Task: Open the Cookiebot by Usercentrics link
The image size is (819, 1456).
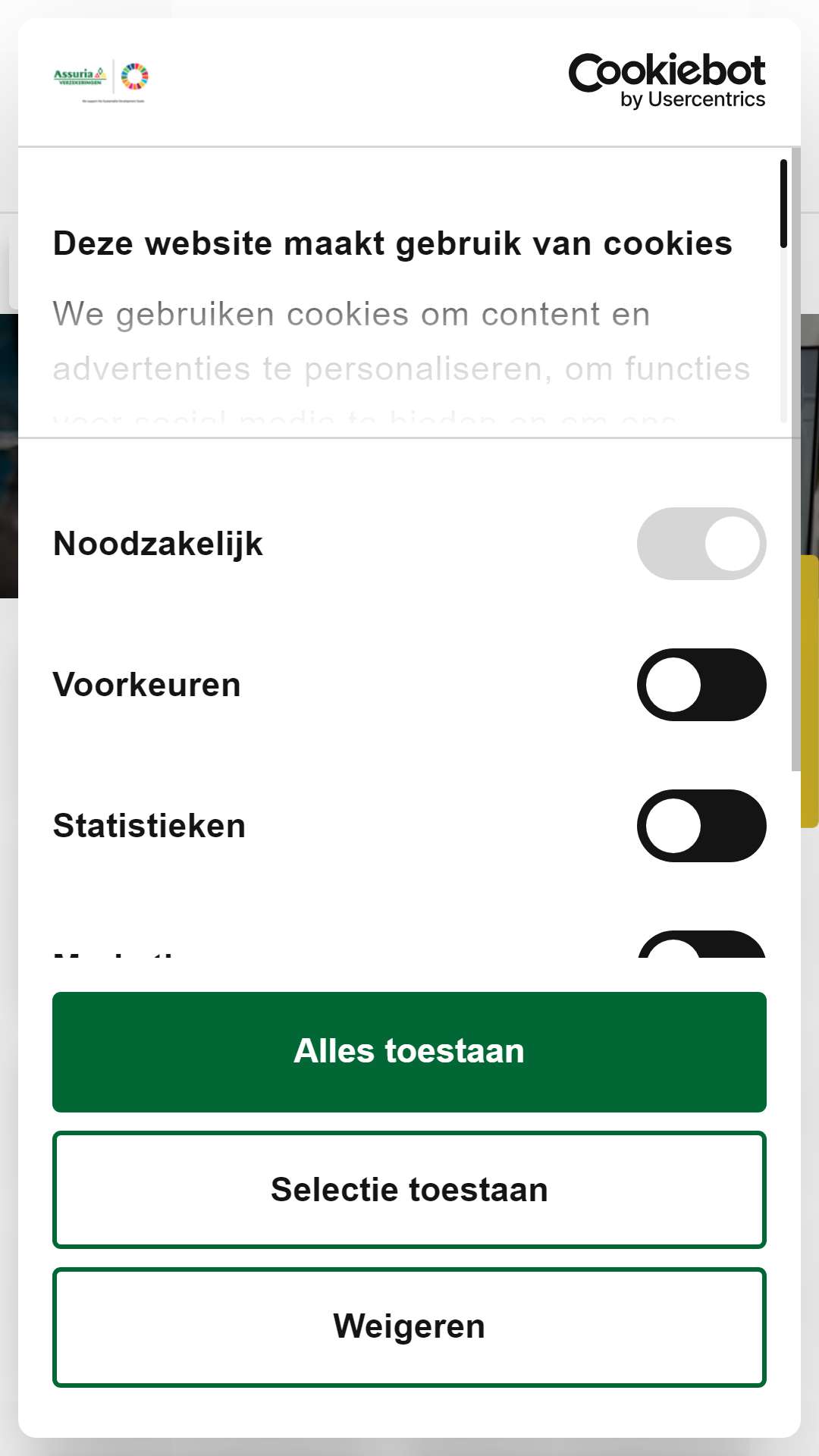Action: click(667, 80)
